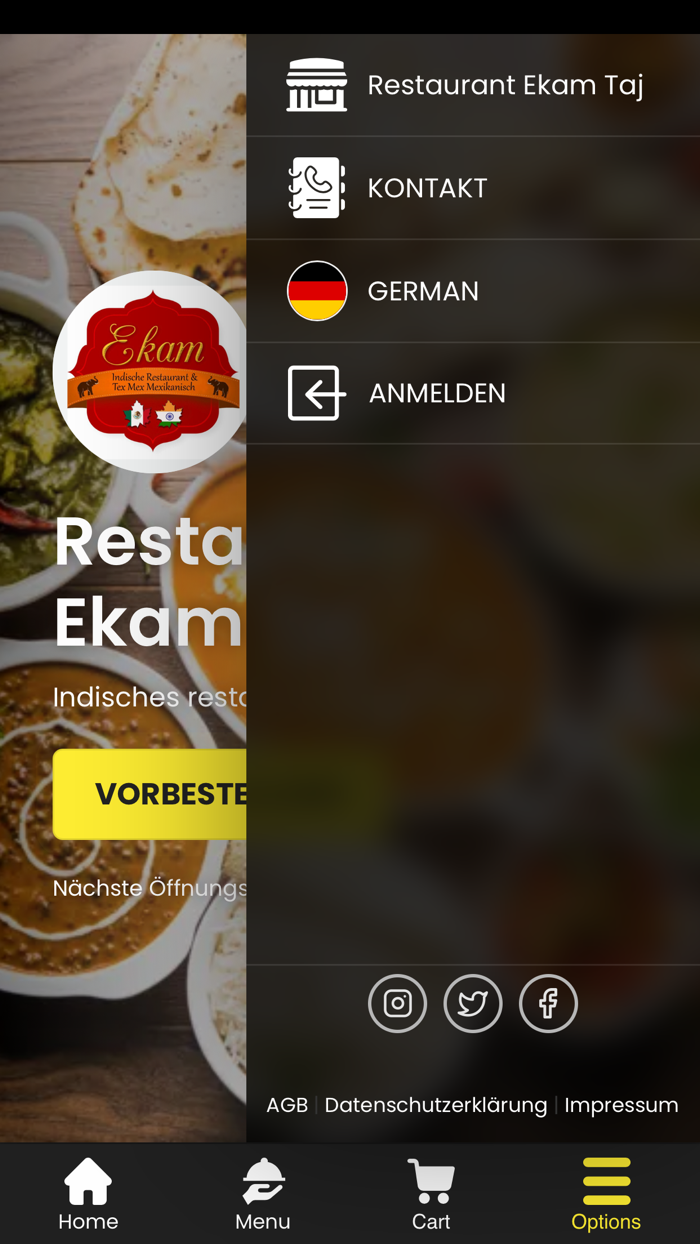Open the Restaurant Ekam Taj menu entry
Viewport: 700px width, 1244px height.
coord(473,85)
